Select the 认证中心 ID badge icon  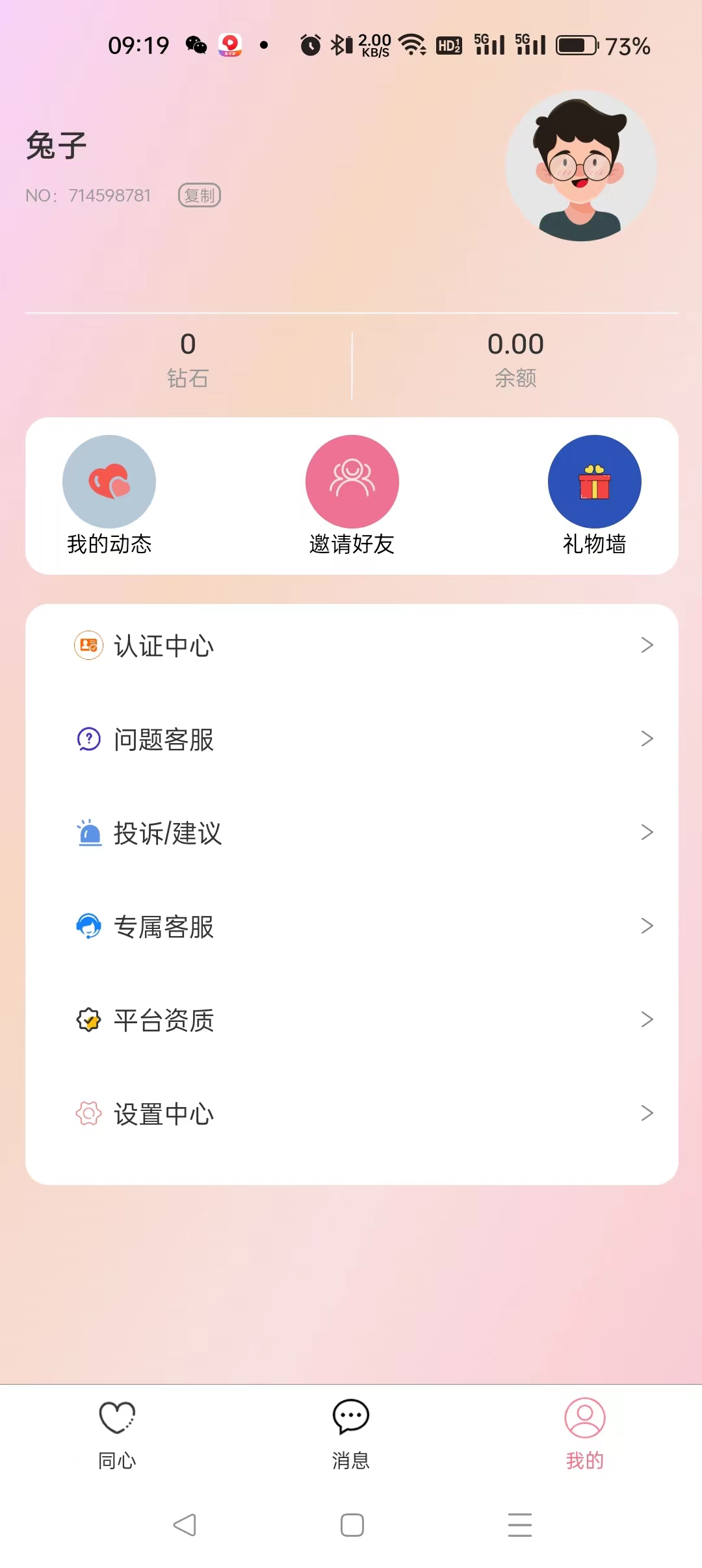tap(88, 645)
